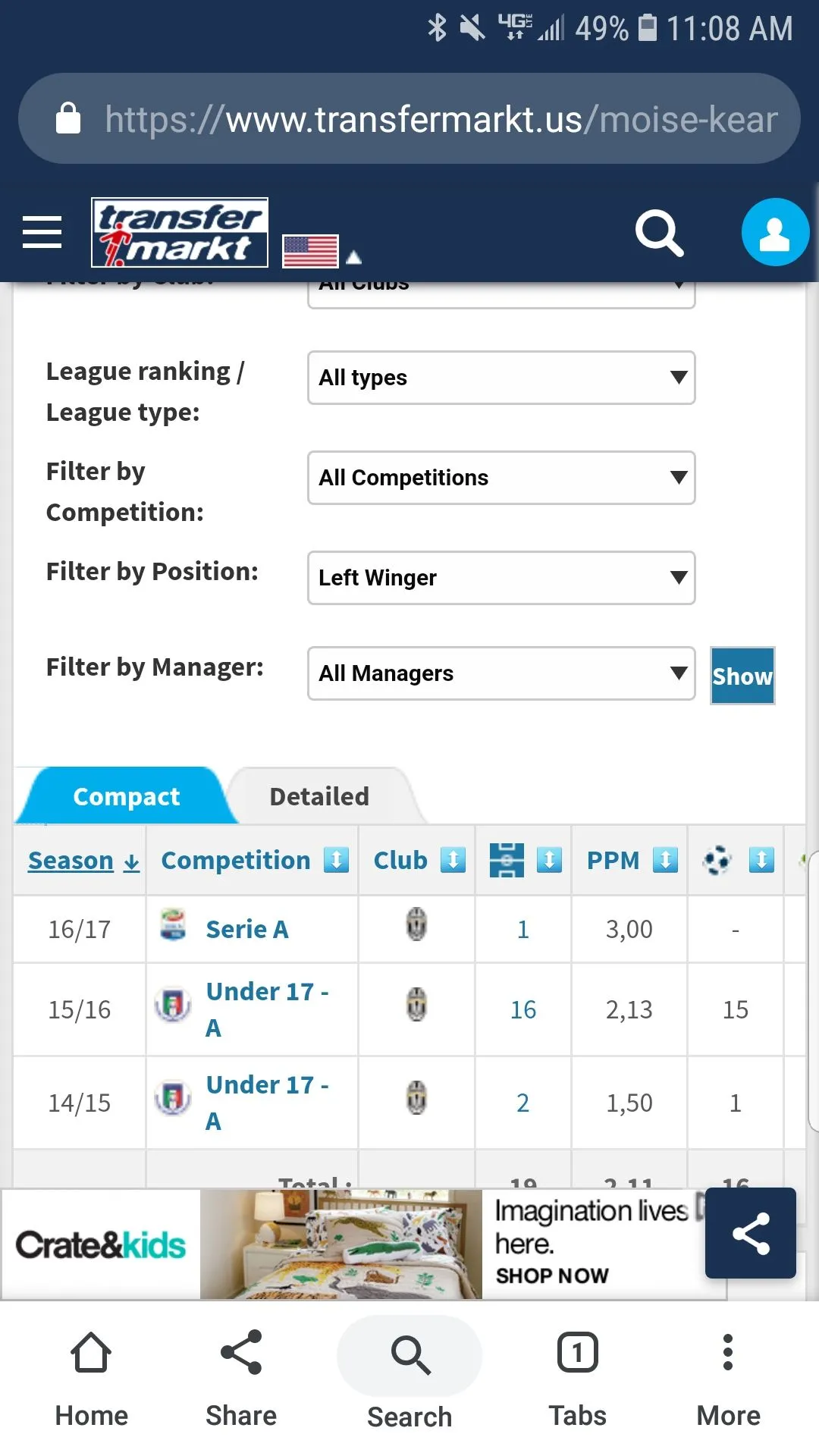Tap the Show button
Image resolution: width=819 pixels, height=1456 pixels.
pos(742,676)
